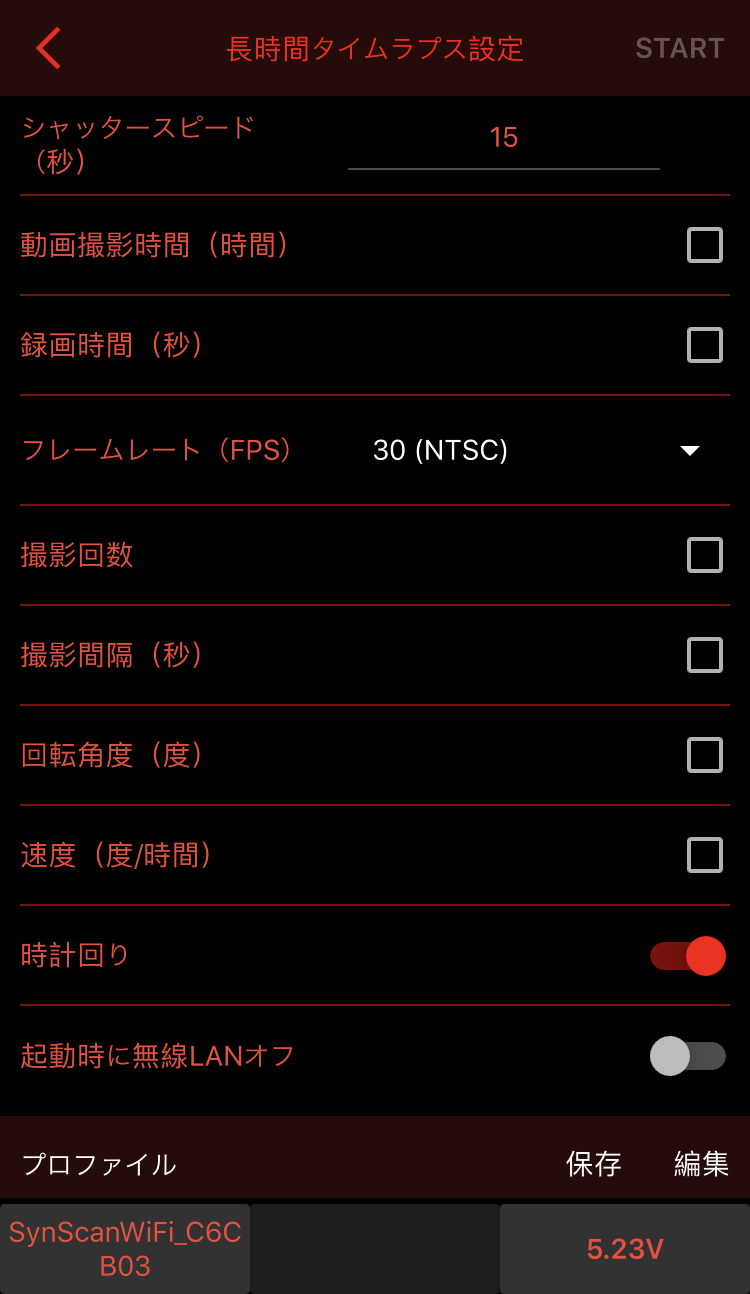Open the SynScanWiFi_C6CB03 connection button
Image resolution: width=750 pixels, height=1294 pixels.
coord(125,1249)
